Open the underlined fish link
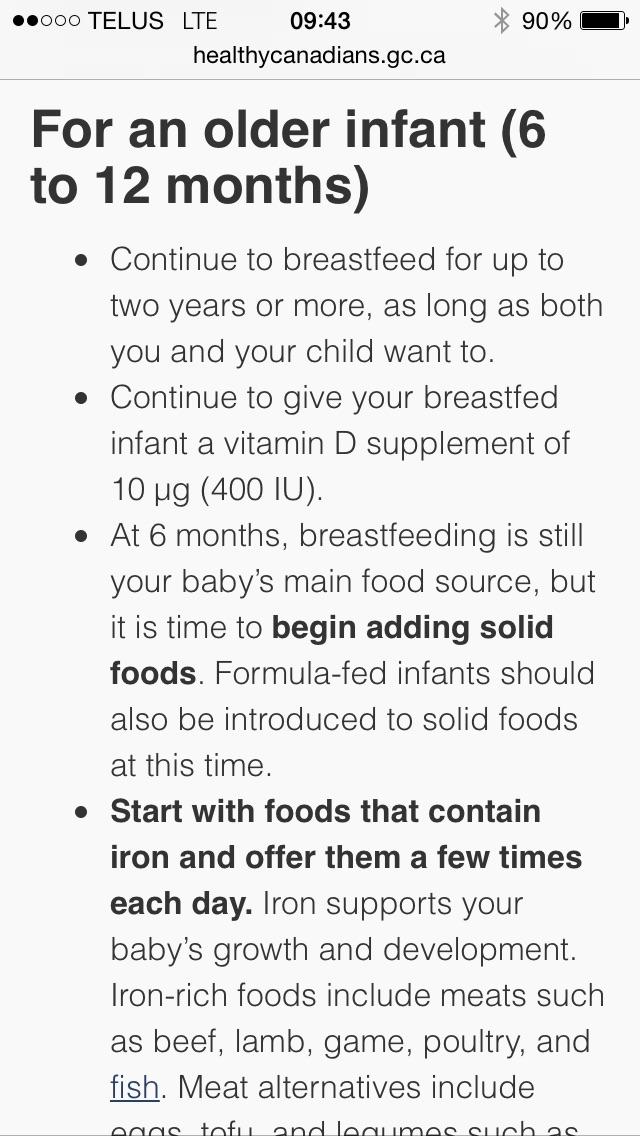The width and height of the screenshot is (640, 1136). tap(134, 1087)
